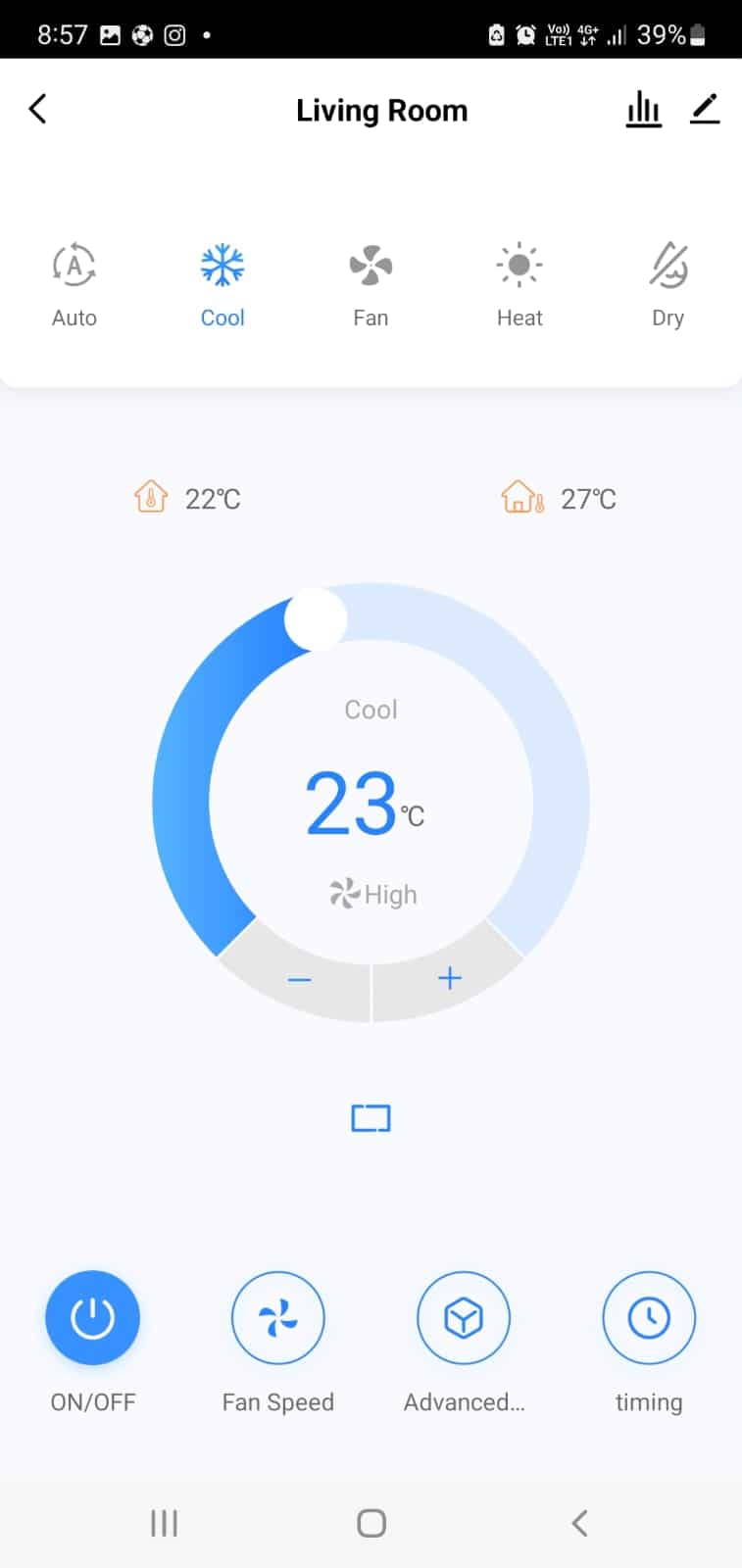The image size is (742, 1568).
Task: Toggle the AC power ON/OFF
Action: pyautogui.click(x=93, y=1318)
